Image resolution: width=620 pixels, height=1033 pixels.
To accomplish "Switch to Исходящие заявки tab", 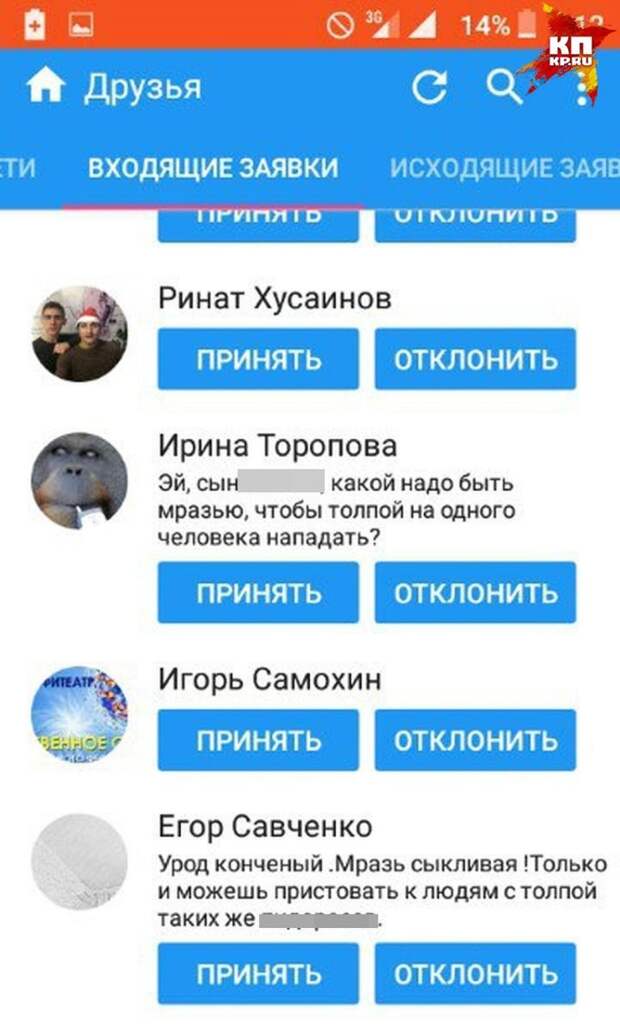I will [x=504, y=168].
